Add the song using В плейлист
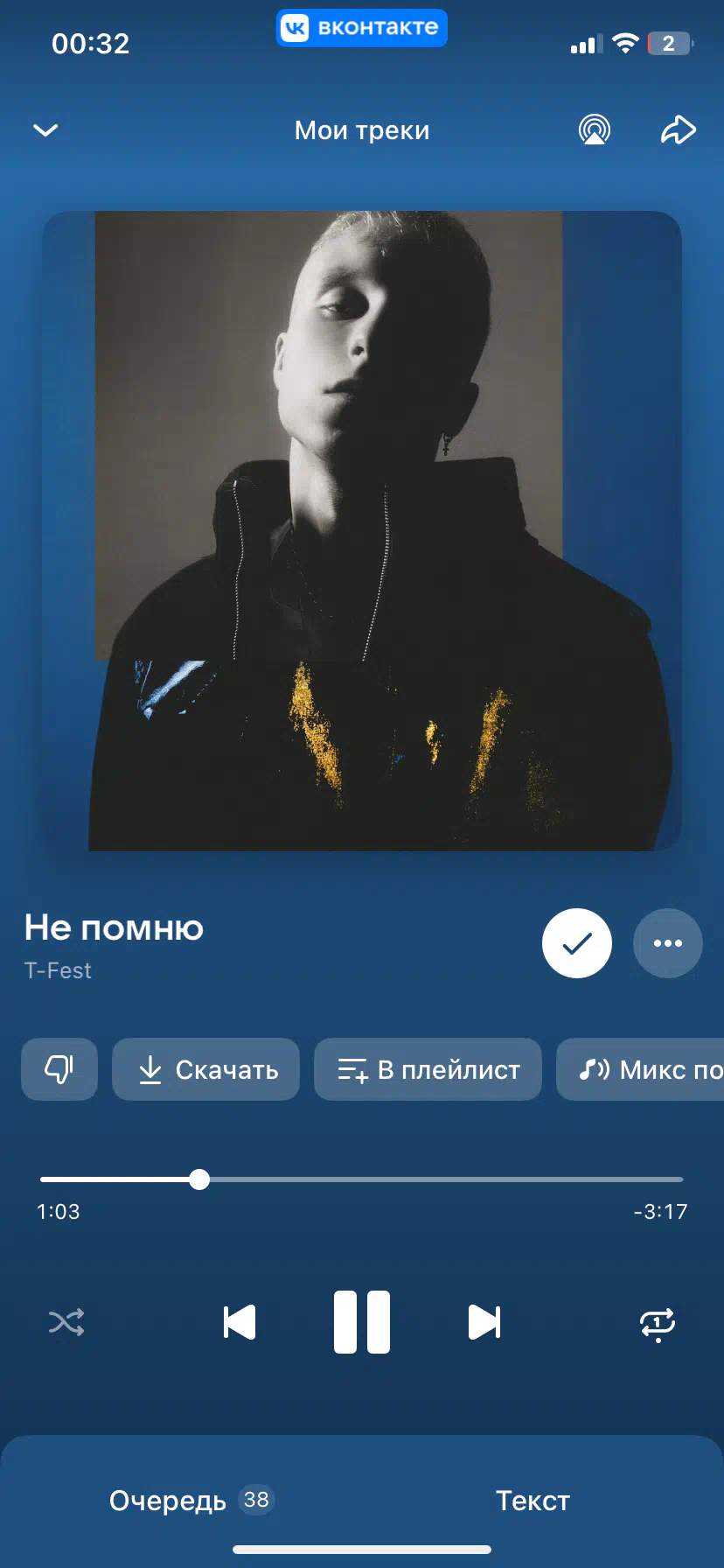The height and width of the screenshot is (1568, 724). tap(428, 1069)
